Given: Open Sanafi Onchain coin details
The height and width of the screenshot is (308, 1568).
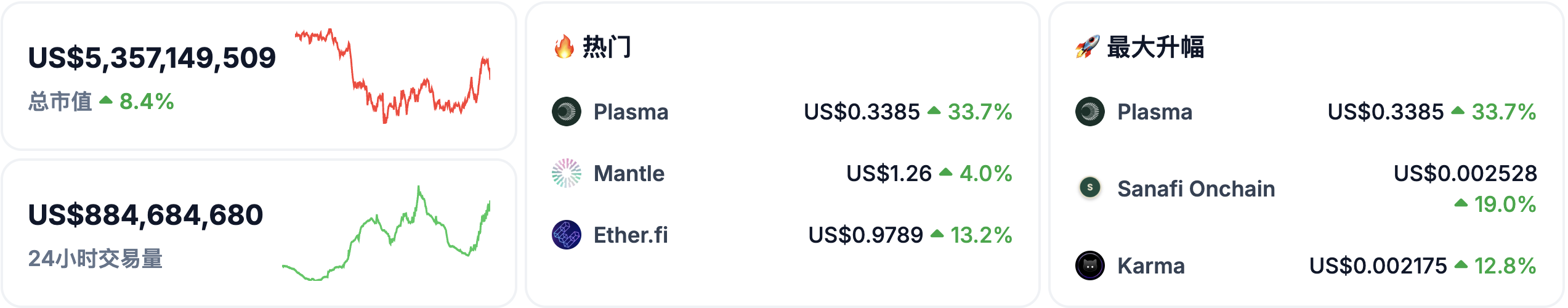Looking at the screenshot, I should [1195, 188].
